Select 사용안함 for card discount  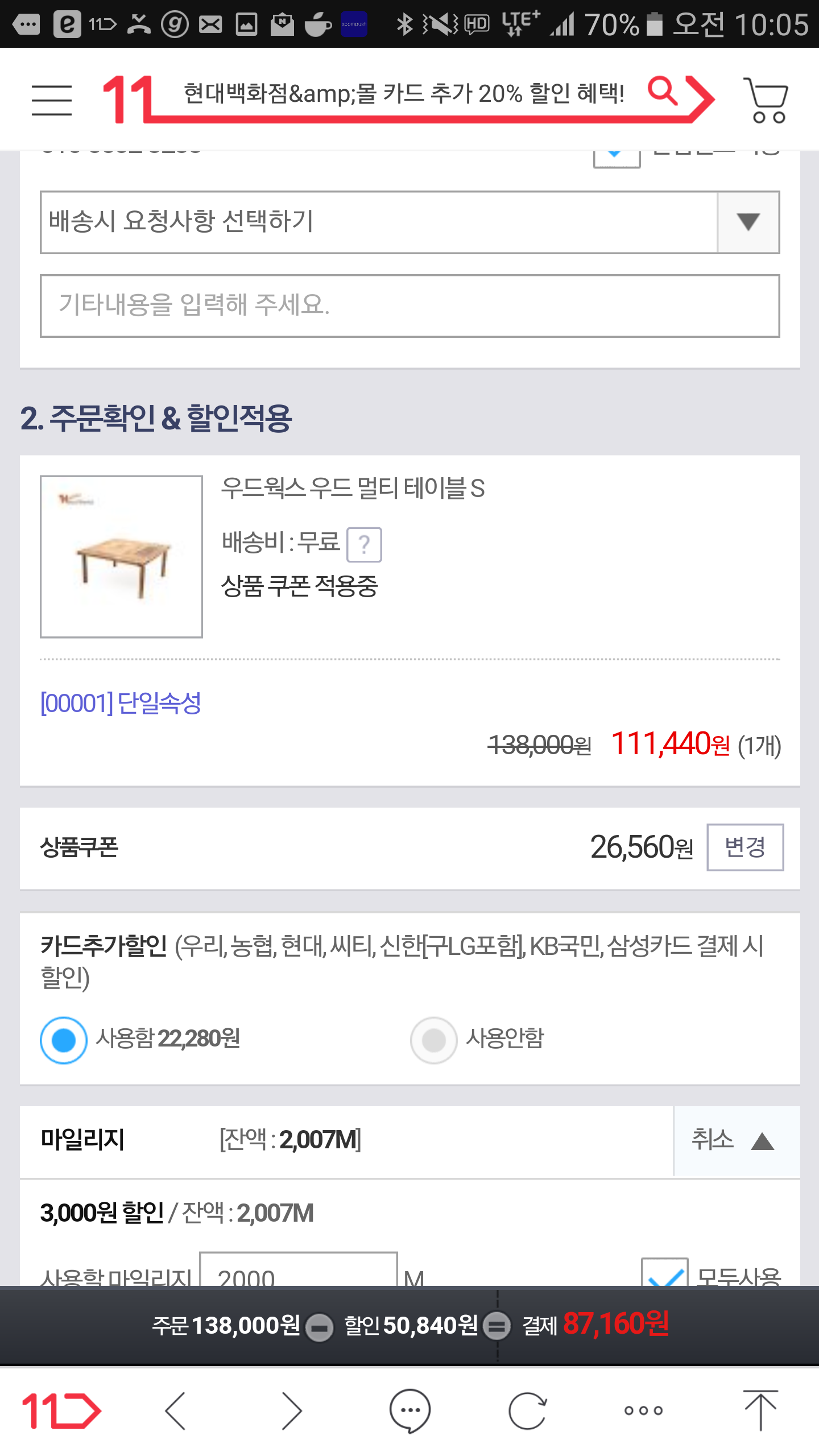point(434,1040)
